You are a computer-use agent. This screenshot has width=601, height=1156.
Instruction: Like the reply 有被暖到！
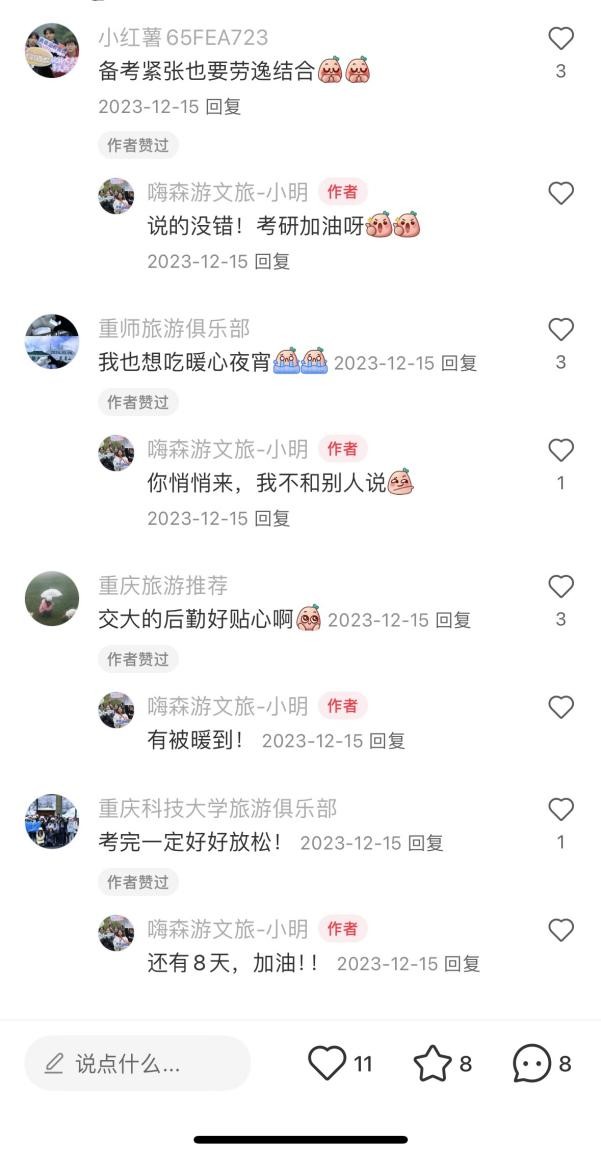pos(561,708)
